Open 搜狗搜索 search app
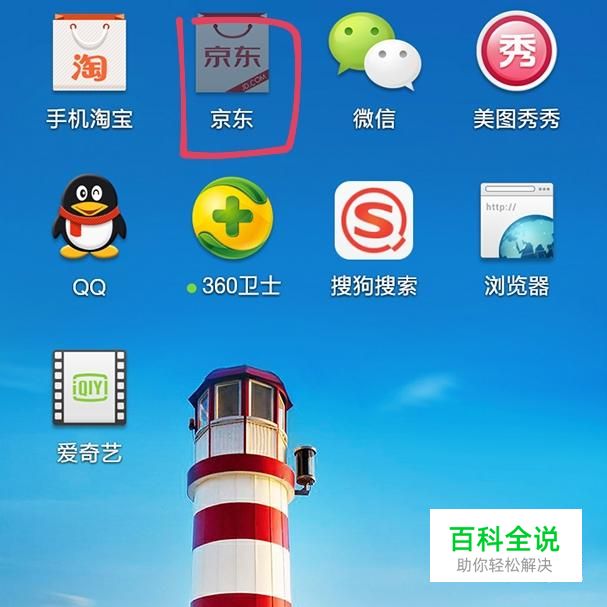The width and height of the screenshot is (607, 607). [x=373, y=220]
